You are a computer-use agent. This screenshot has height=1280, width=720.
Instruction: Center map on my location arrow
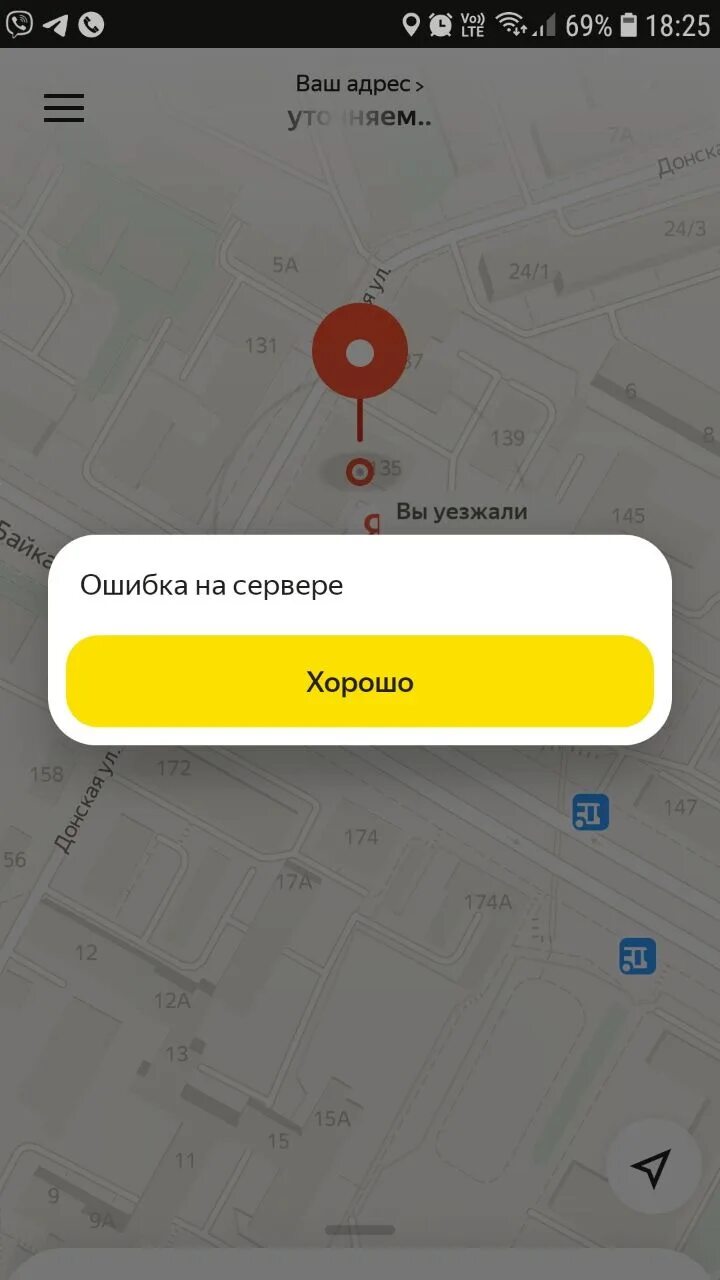click(651, 1166)
